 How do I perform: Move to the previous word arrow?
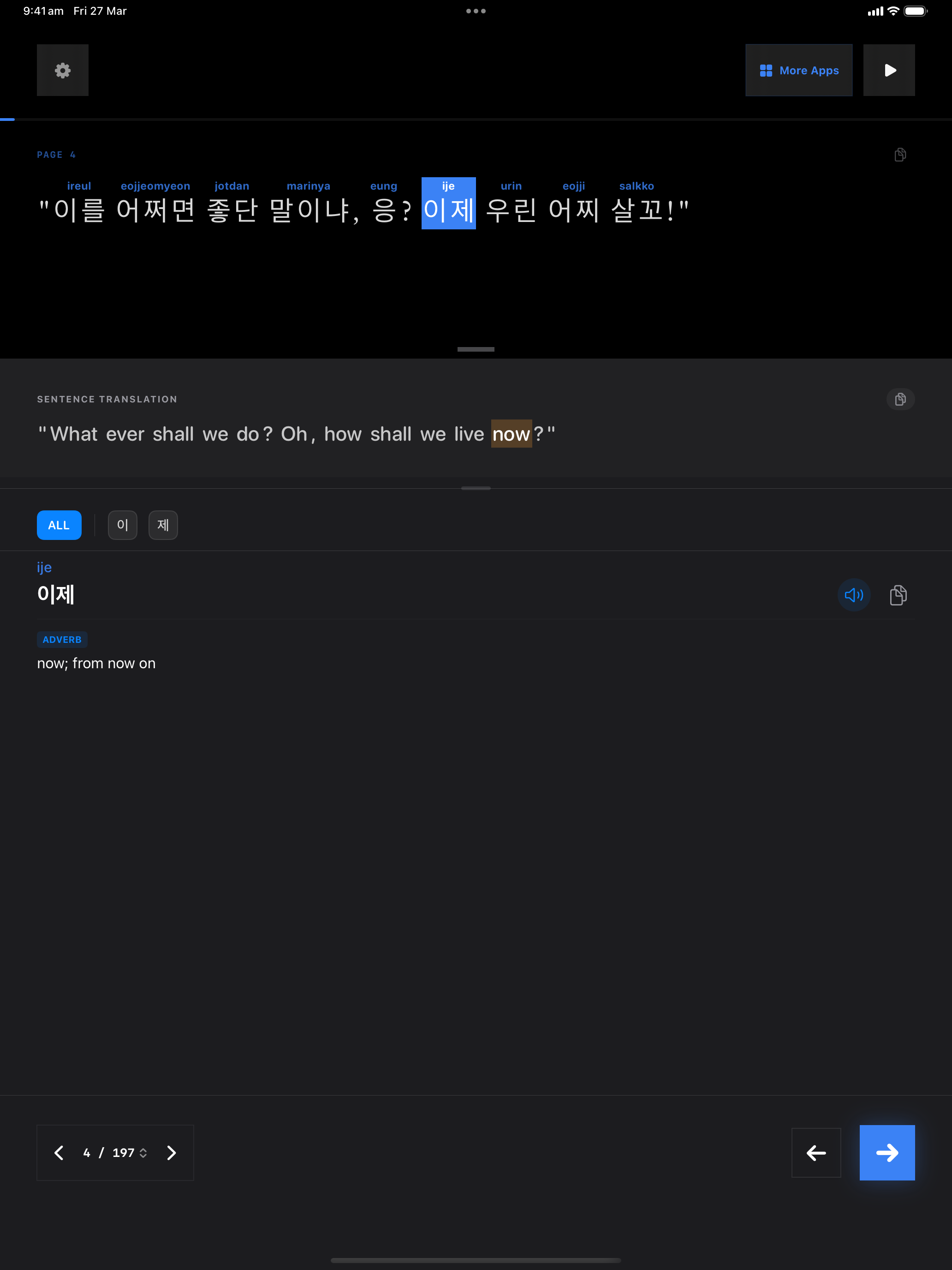coord(815,1152)
